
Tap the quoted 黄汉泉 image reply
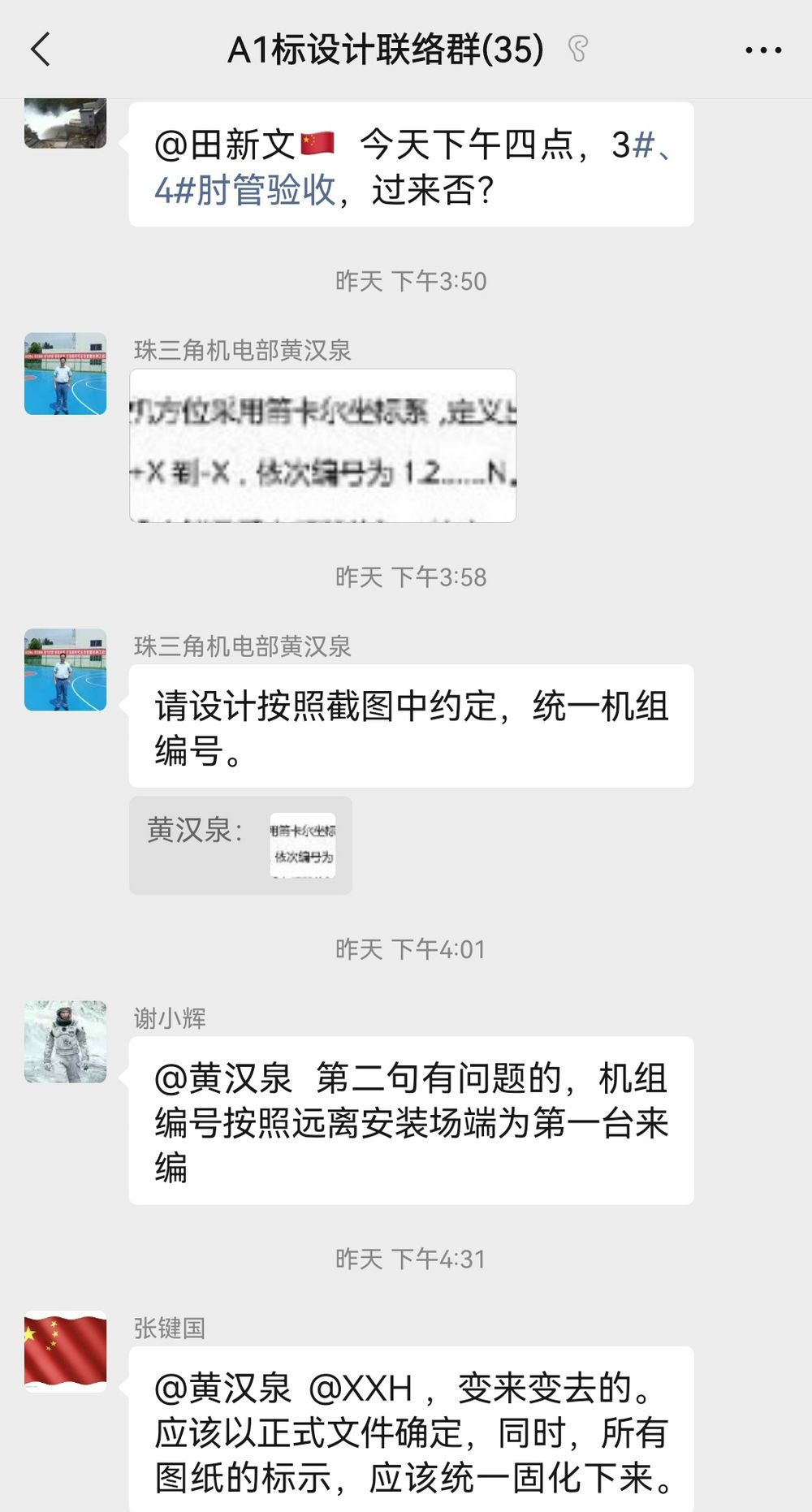coord(240,845)
